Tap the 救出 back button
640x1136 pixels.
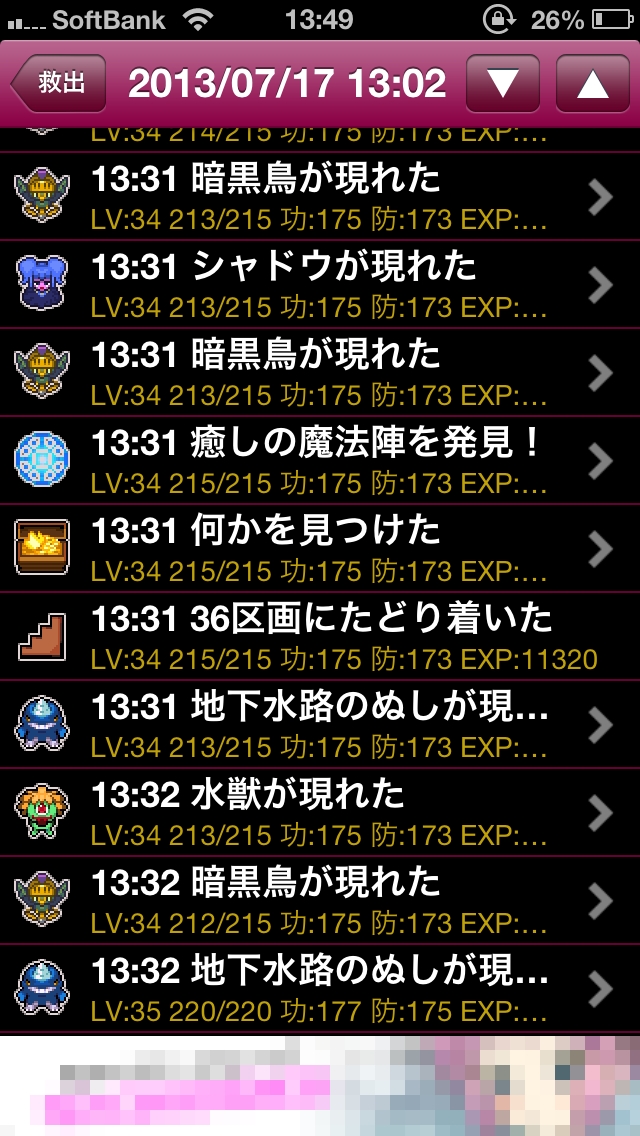[59, 84]
